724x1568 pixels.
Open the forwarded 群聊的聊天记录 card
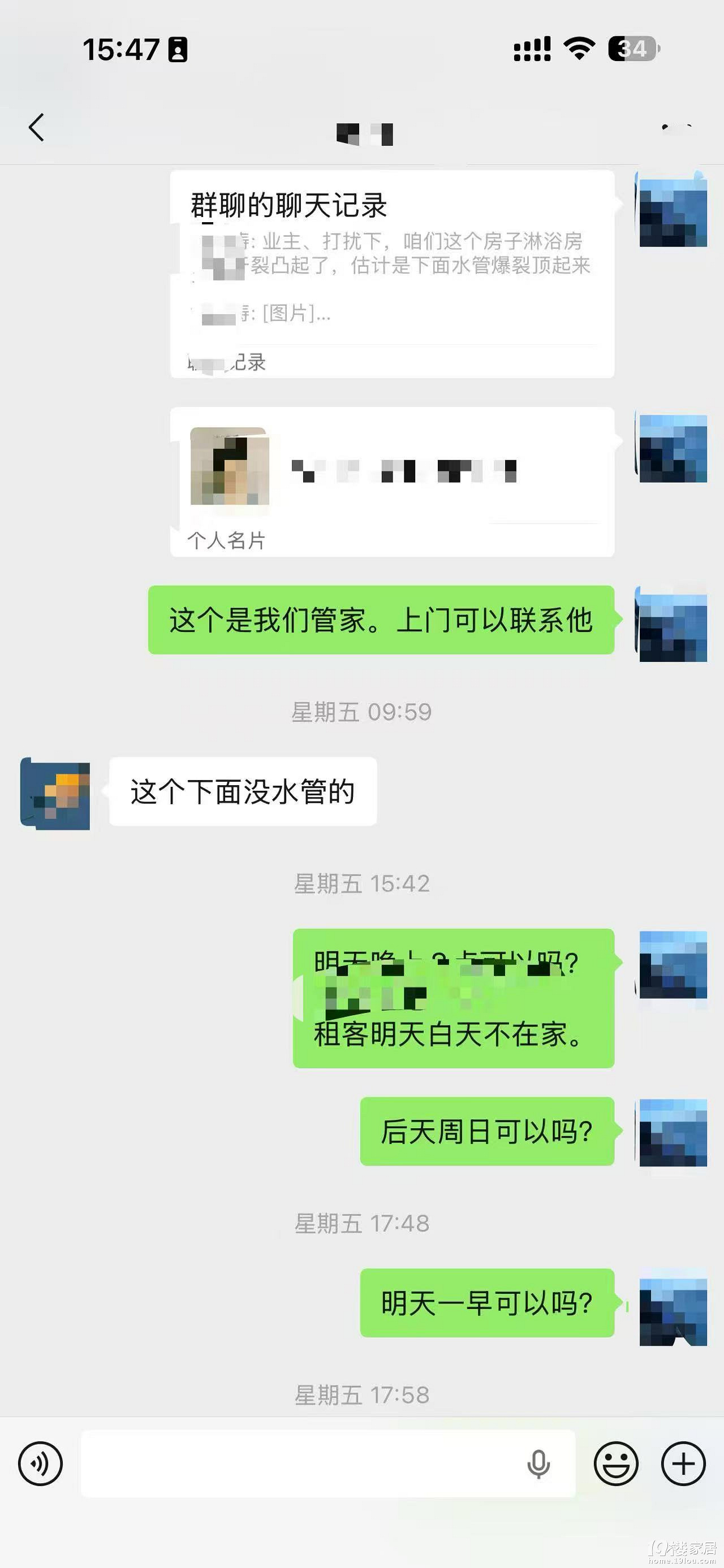tap(391, 274)
